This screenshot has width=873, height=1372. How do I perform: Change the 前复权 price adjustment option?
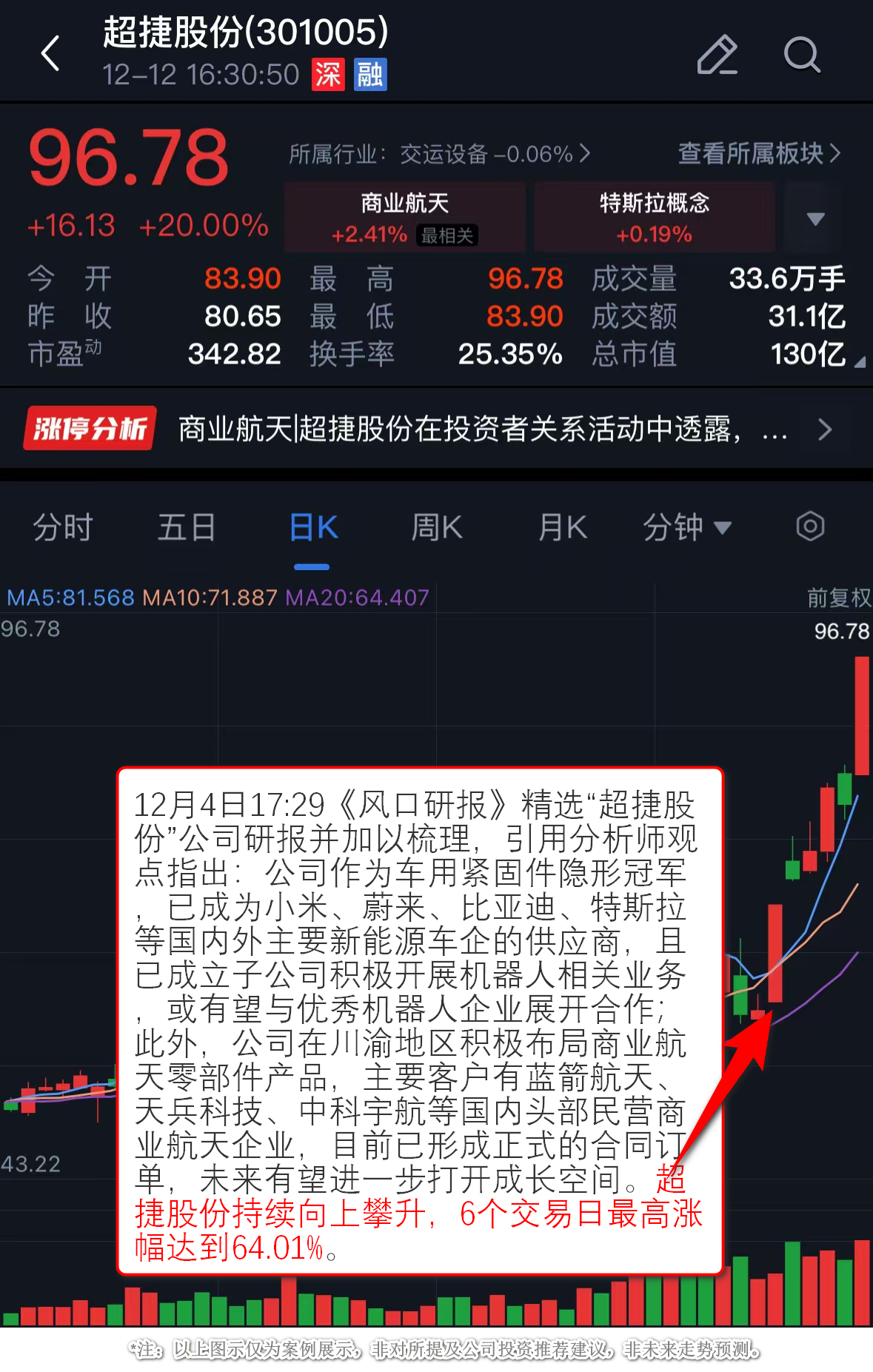838,598
